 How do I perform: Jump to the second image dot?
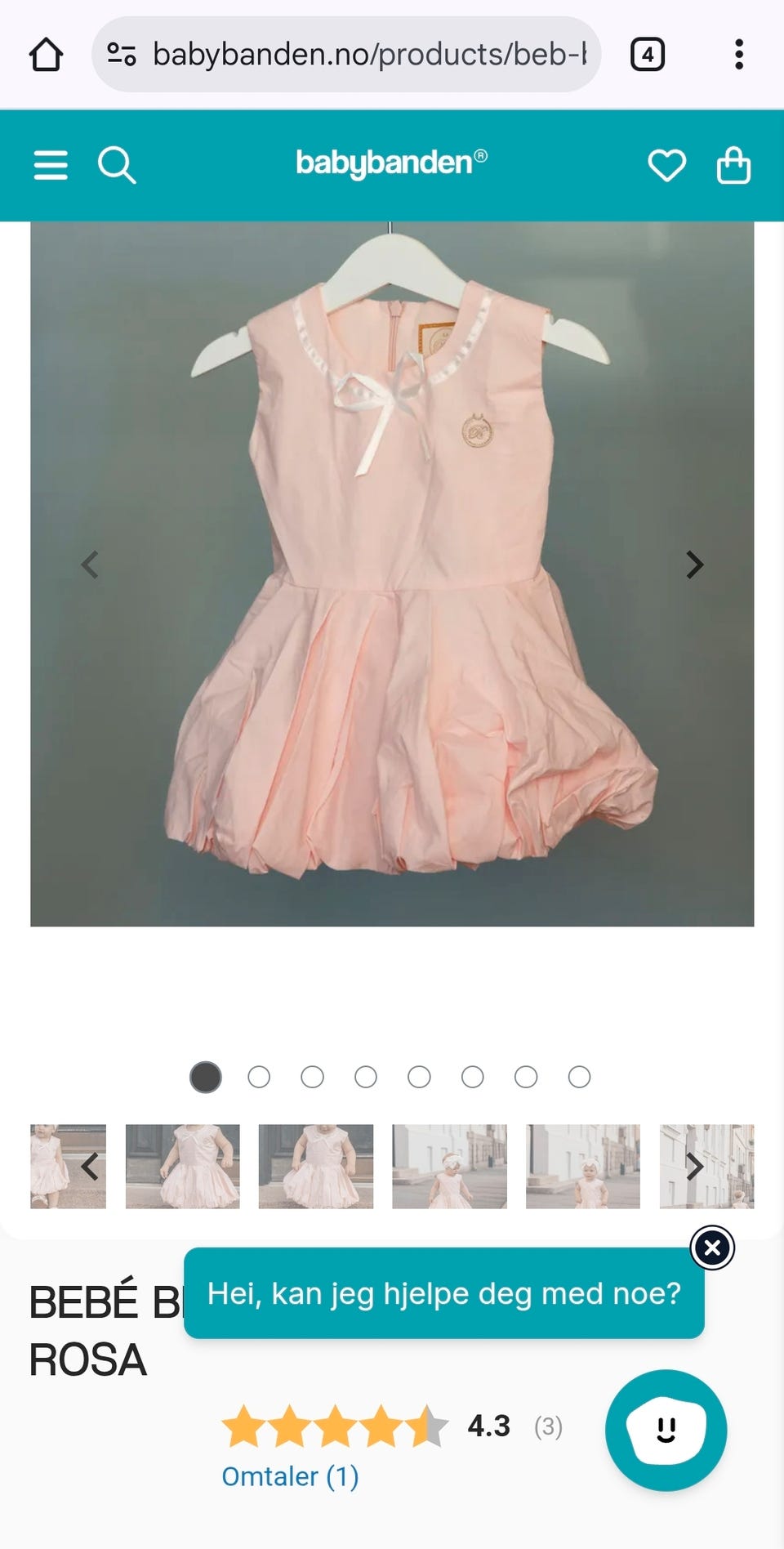tap(259, 1077)
